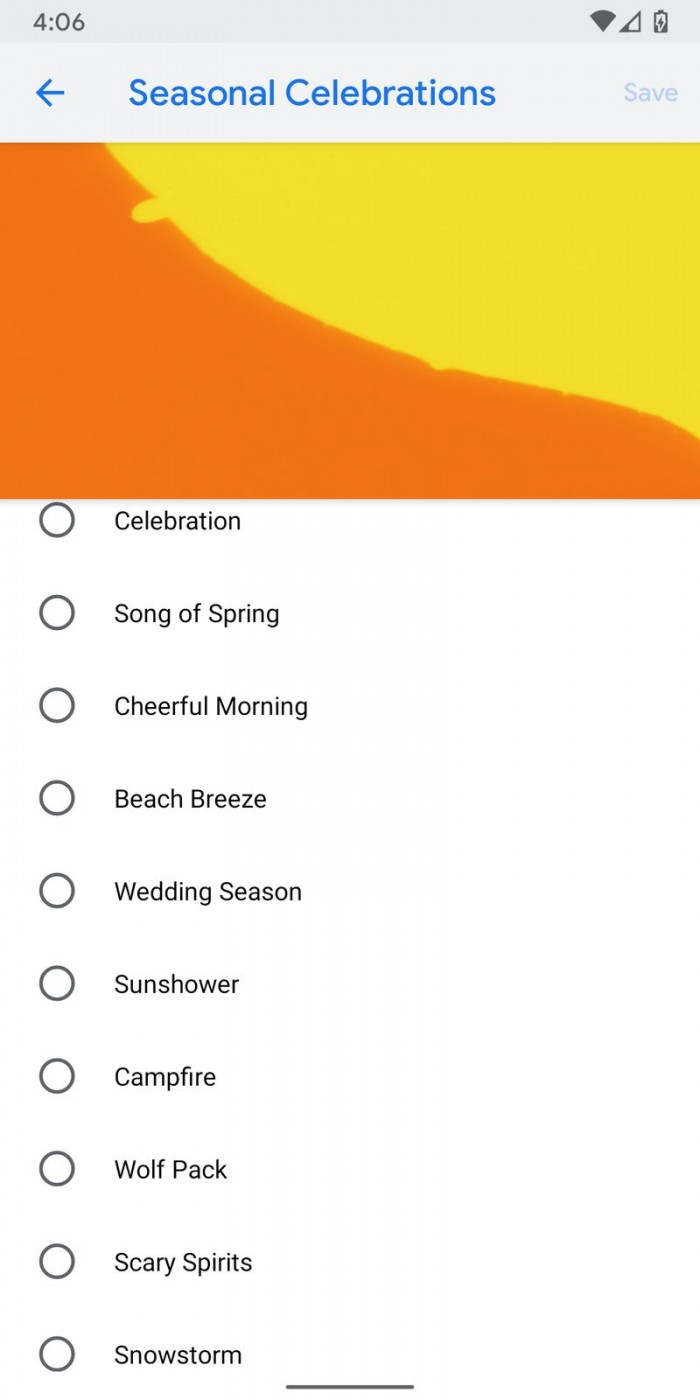Screen dimensions: 700x1400
Task: Pick the Campfire sound
Action: click(x=57, y=1077)
